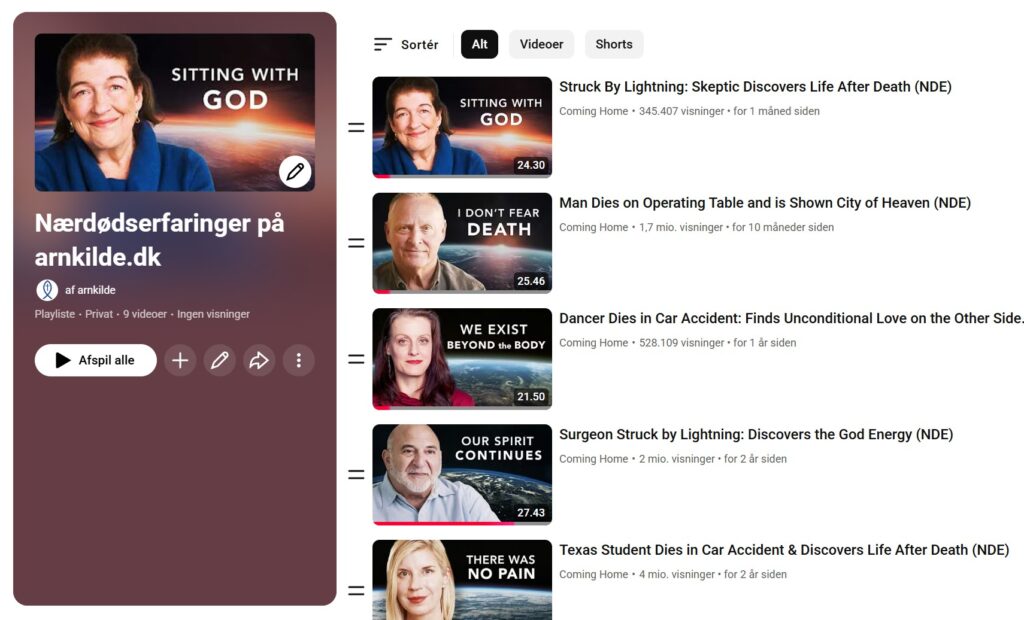Open the arnkilde channel link

[90, 290]
